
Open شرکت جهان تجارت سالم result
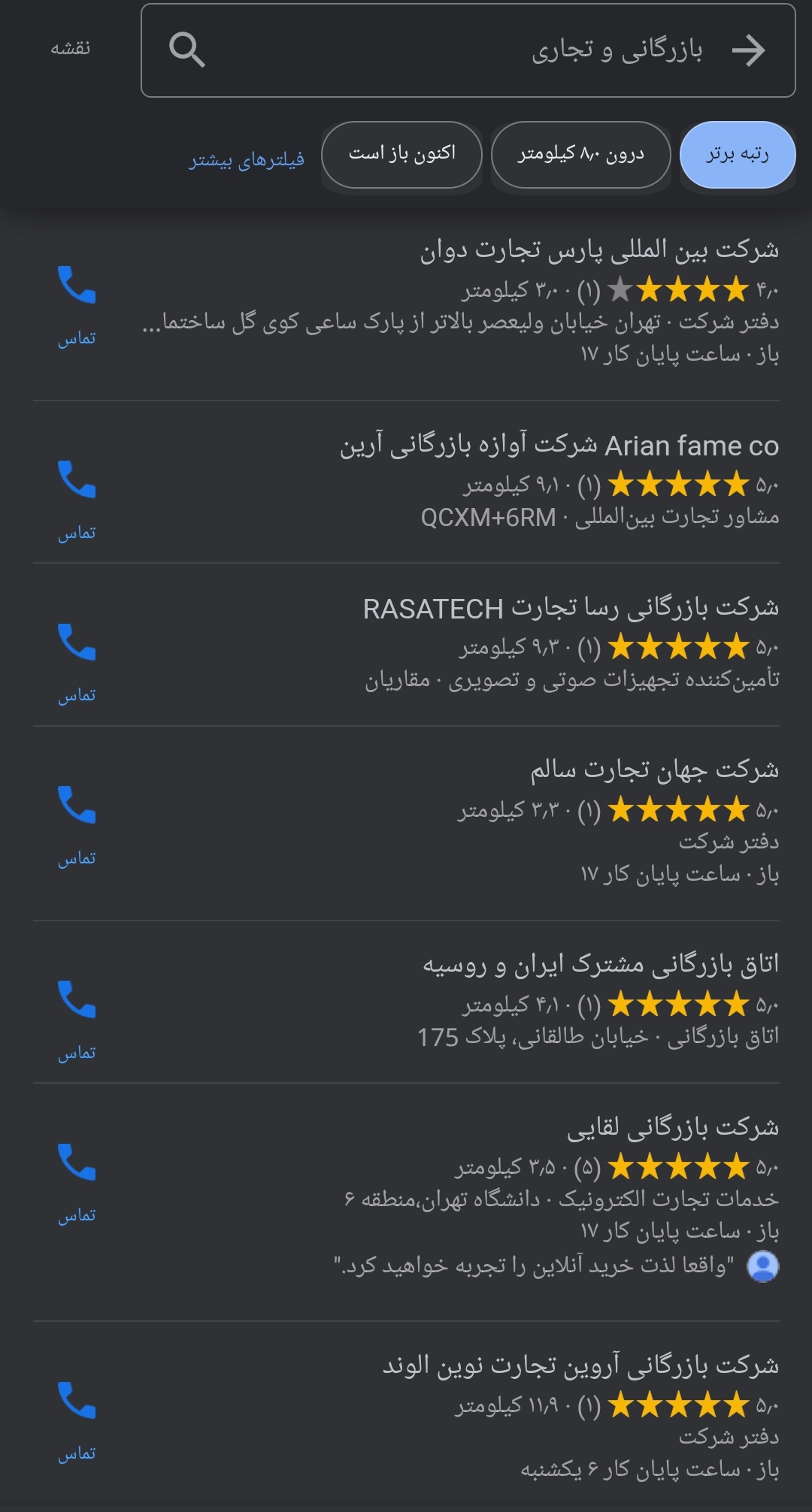[653, 770]
